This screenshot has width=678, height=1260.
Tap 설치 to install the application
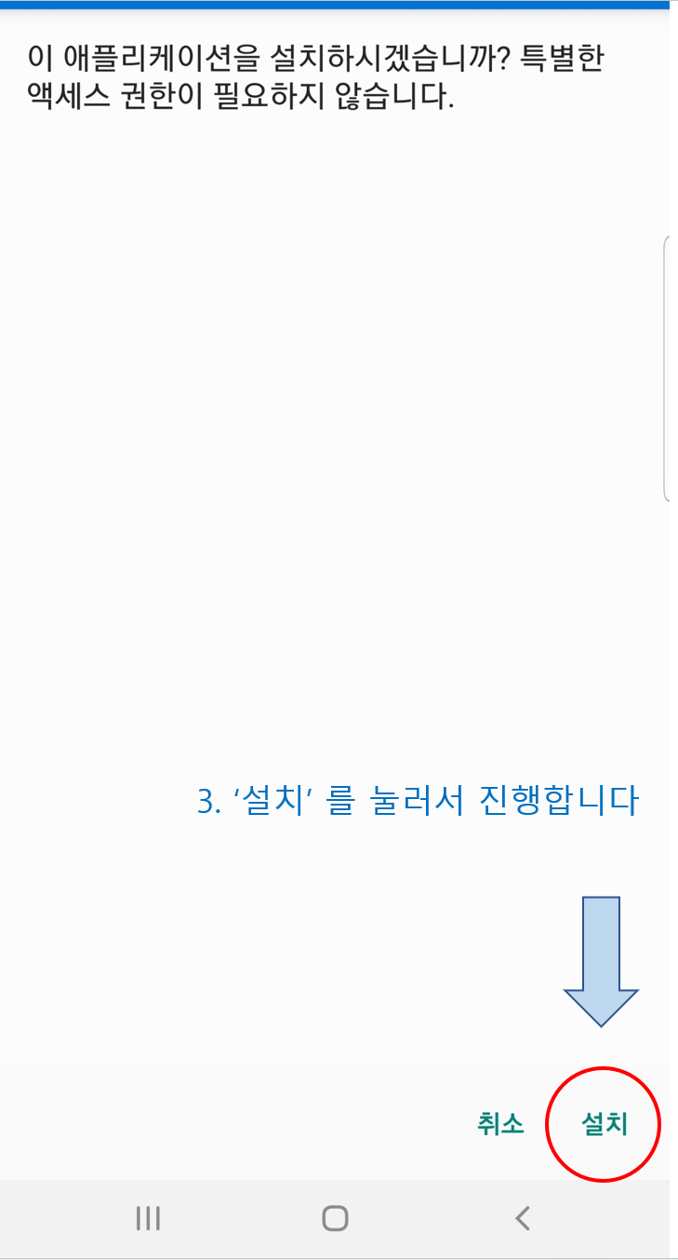click(604, 1124)
